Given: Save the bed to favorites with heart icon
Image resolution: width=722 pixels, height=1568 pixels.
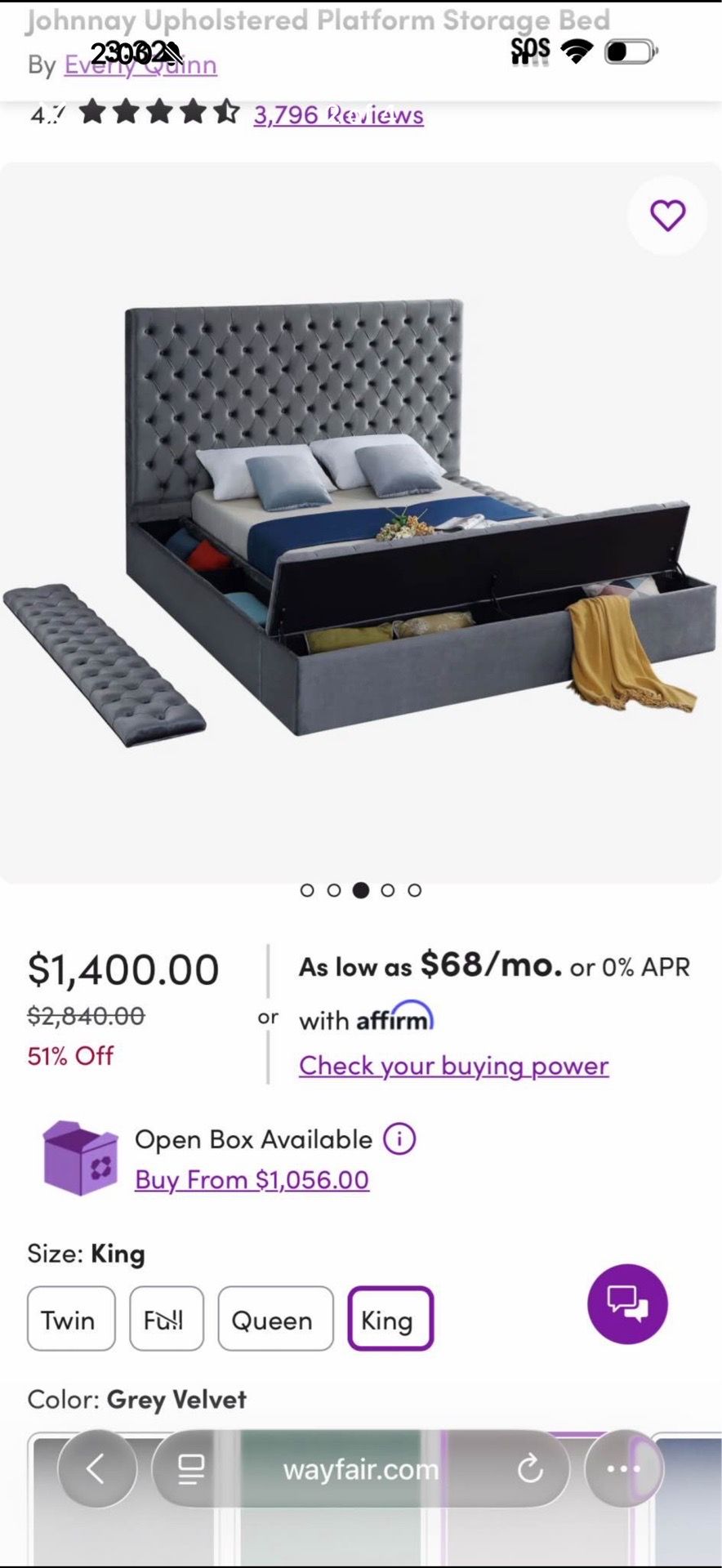Looking at the screenshot, I should point(667,216).
